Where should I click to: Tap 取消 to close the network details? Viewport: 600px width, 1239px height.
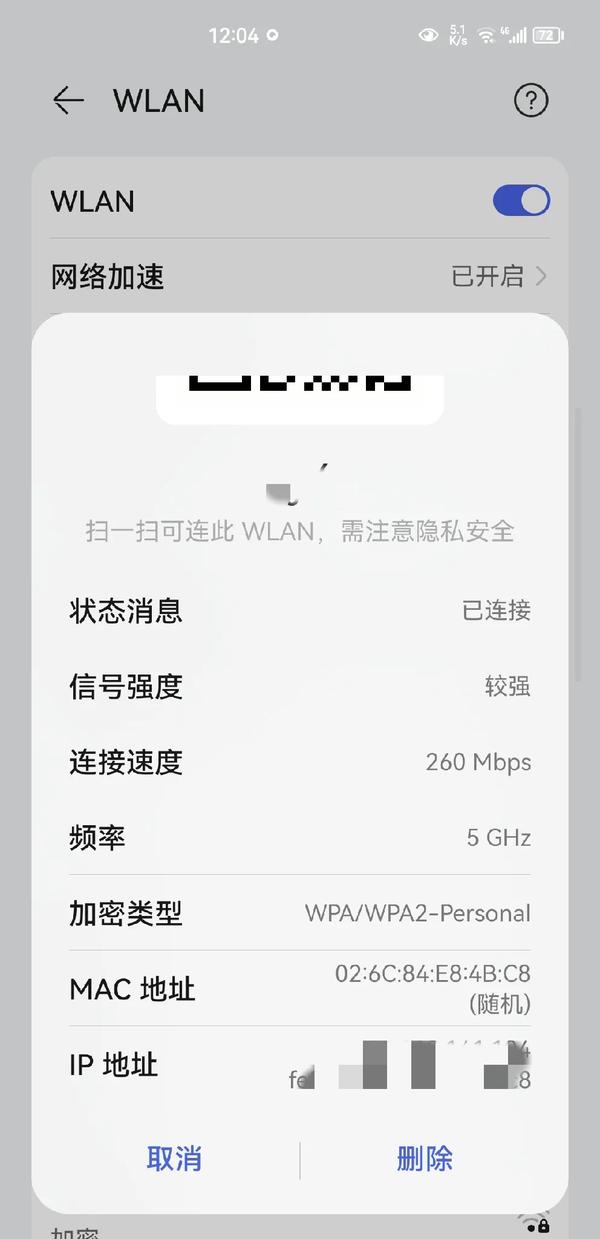[x=174, y=1159]
